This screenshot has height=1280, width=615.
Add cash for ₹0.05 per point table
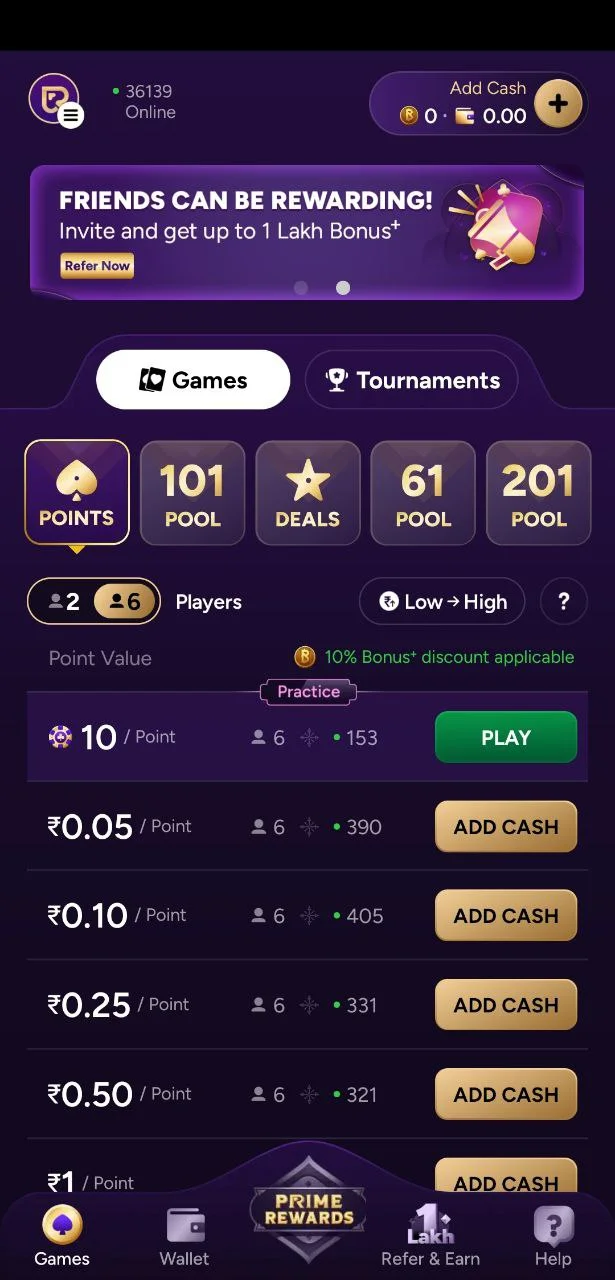point(505,827)
